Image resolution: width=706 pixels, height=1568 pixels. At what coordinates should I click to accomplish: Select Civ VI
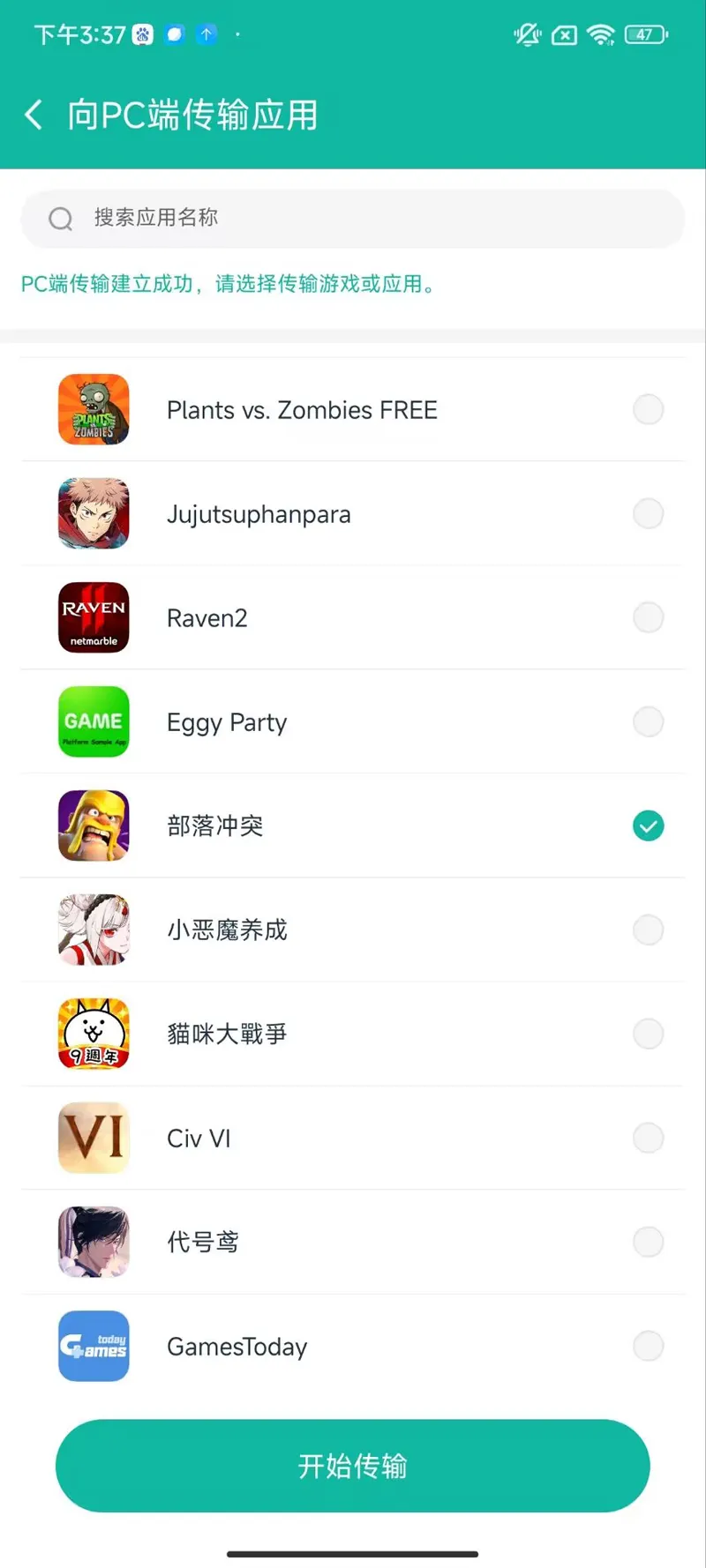click(x=648, y=1138)
